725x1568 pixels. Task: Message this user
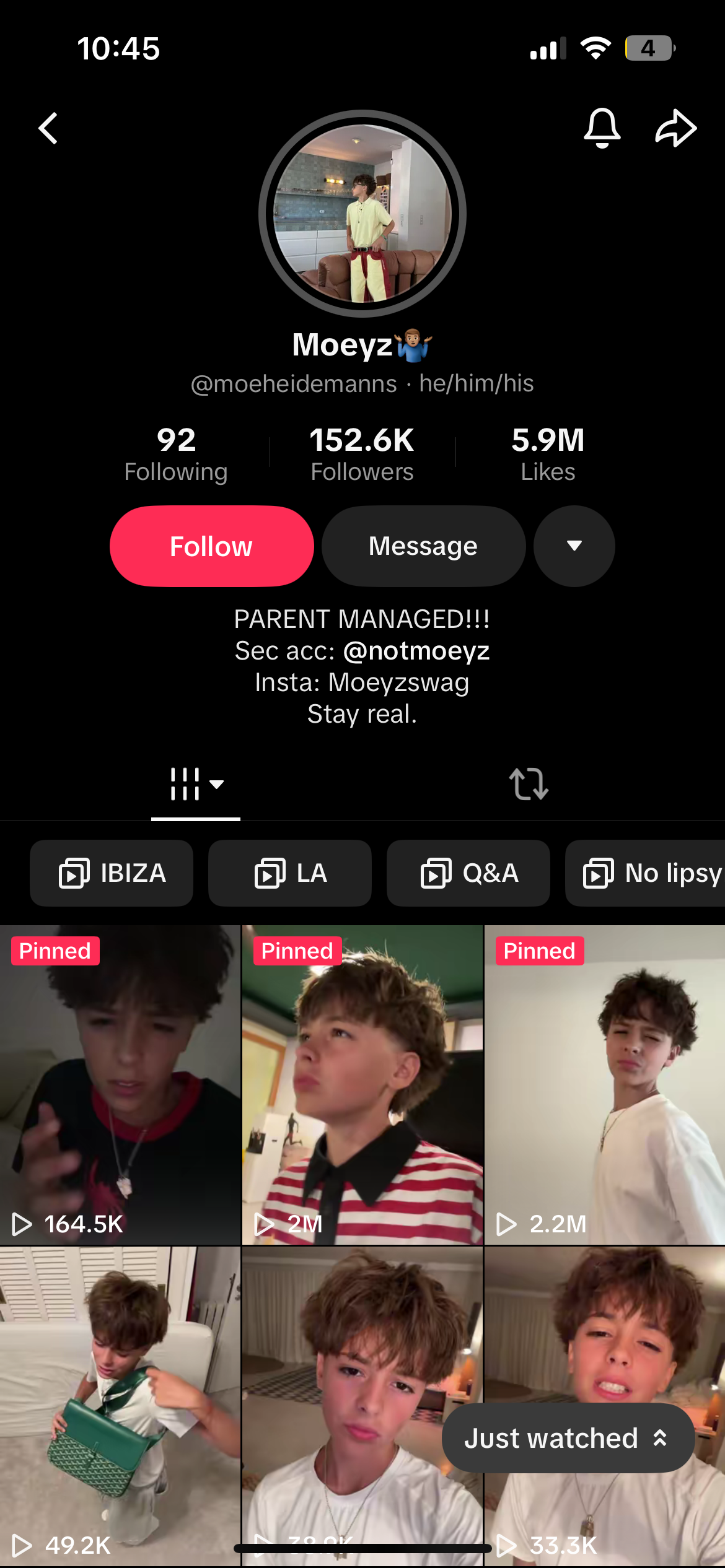(423, 546)
